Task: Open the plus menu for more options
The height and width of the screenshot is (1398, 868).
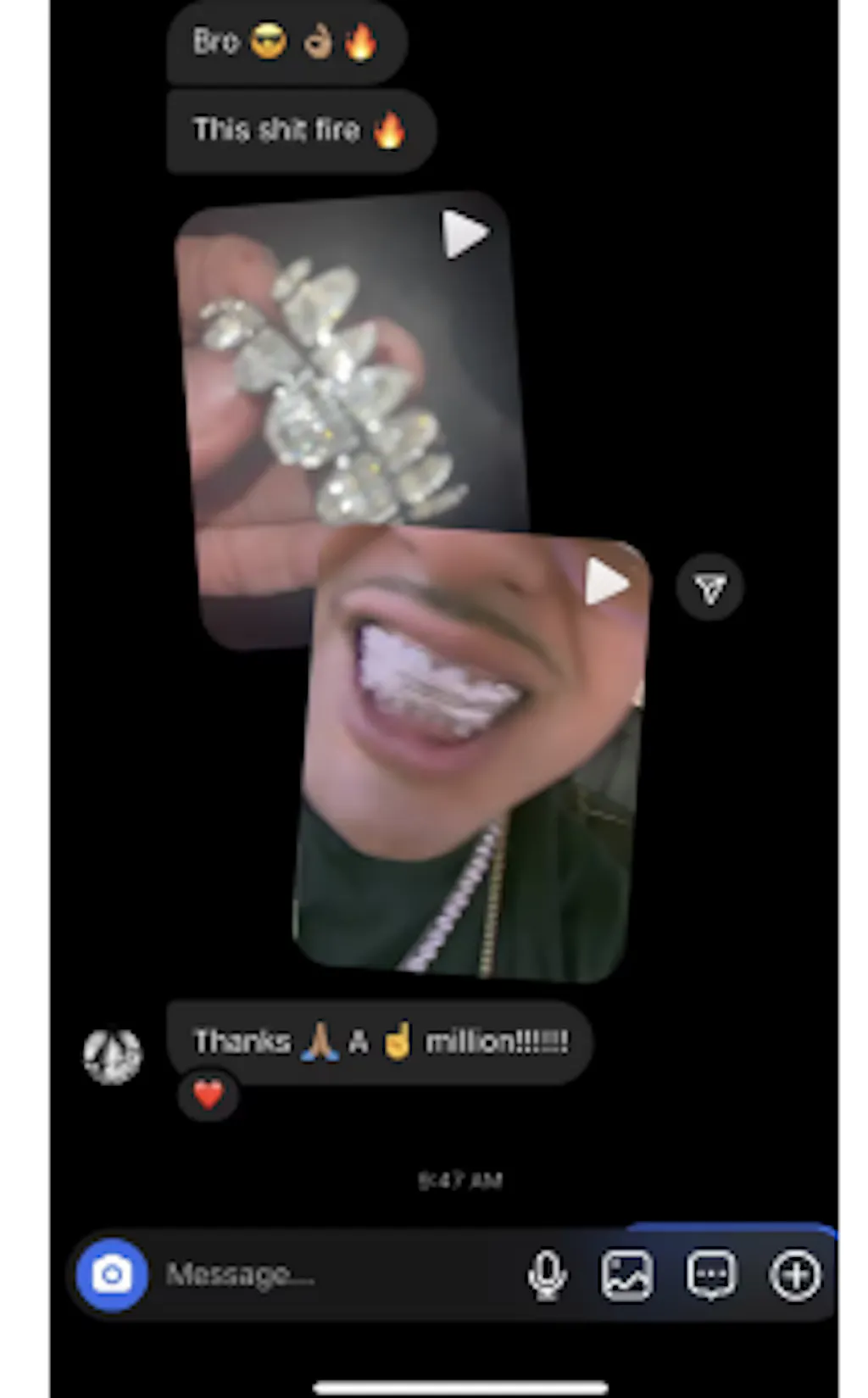Action: coord(794,1274)
